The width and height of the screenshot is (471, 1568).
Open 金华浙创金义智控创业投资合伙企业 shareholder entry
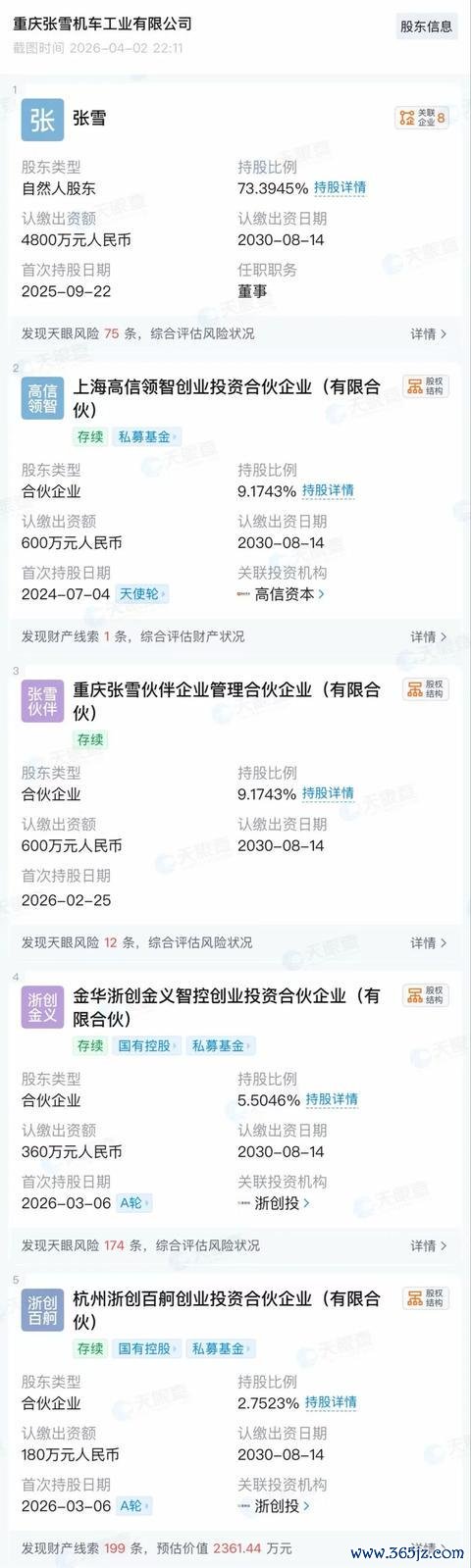(227, 1007)
